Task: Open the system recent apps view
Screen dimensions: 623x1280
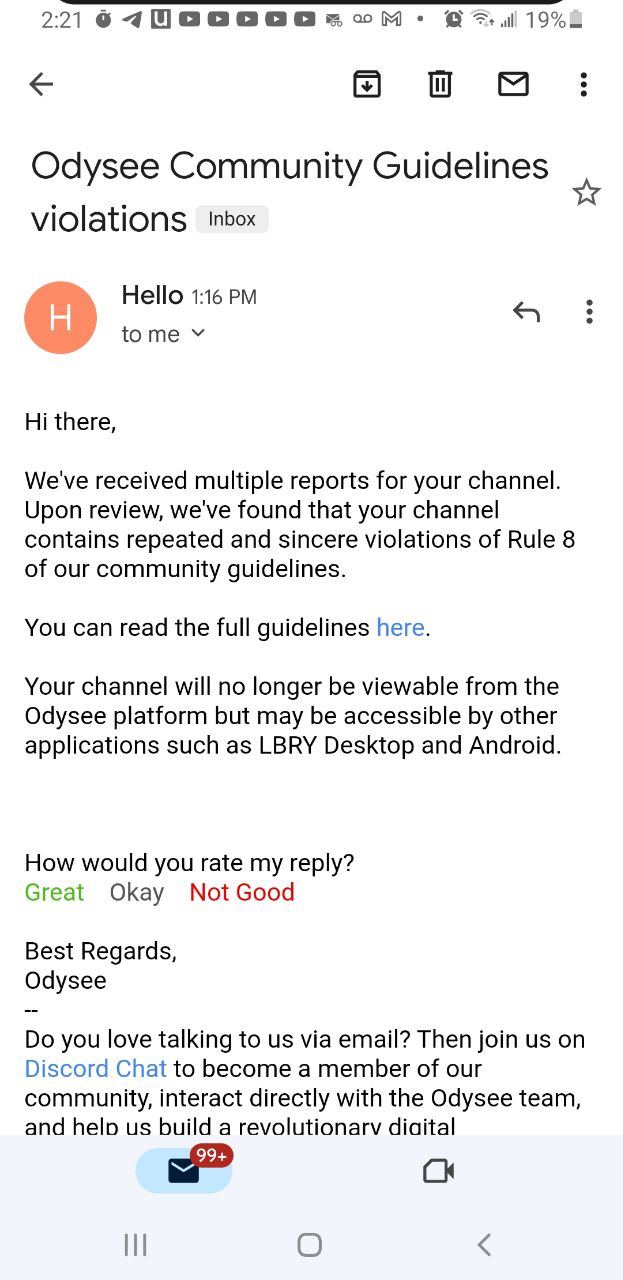Action: tap(135, 1244)
